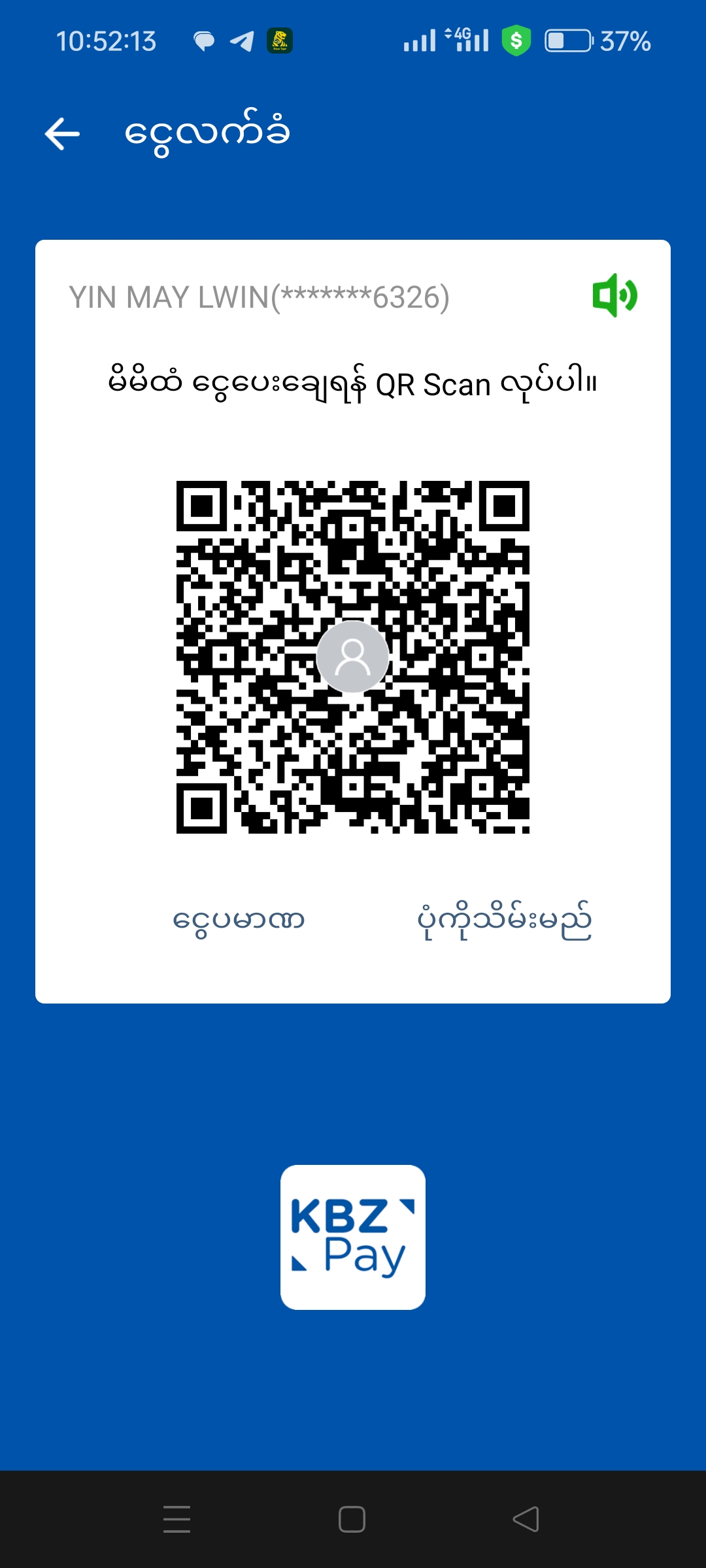Image resolution: width=706 pixels, height=1568 pixels.
Task: Open recent apps from the navigation bar
Action: (x=176, y=1519)
